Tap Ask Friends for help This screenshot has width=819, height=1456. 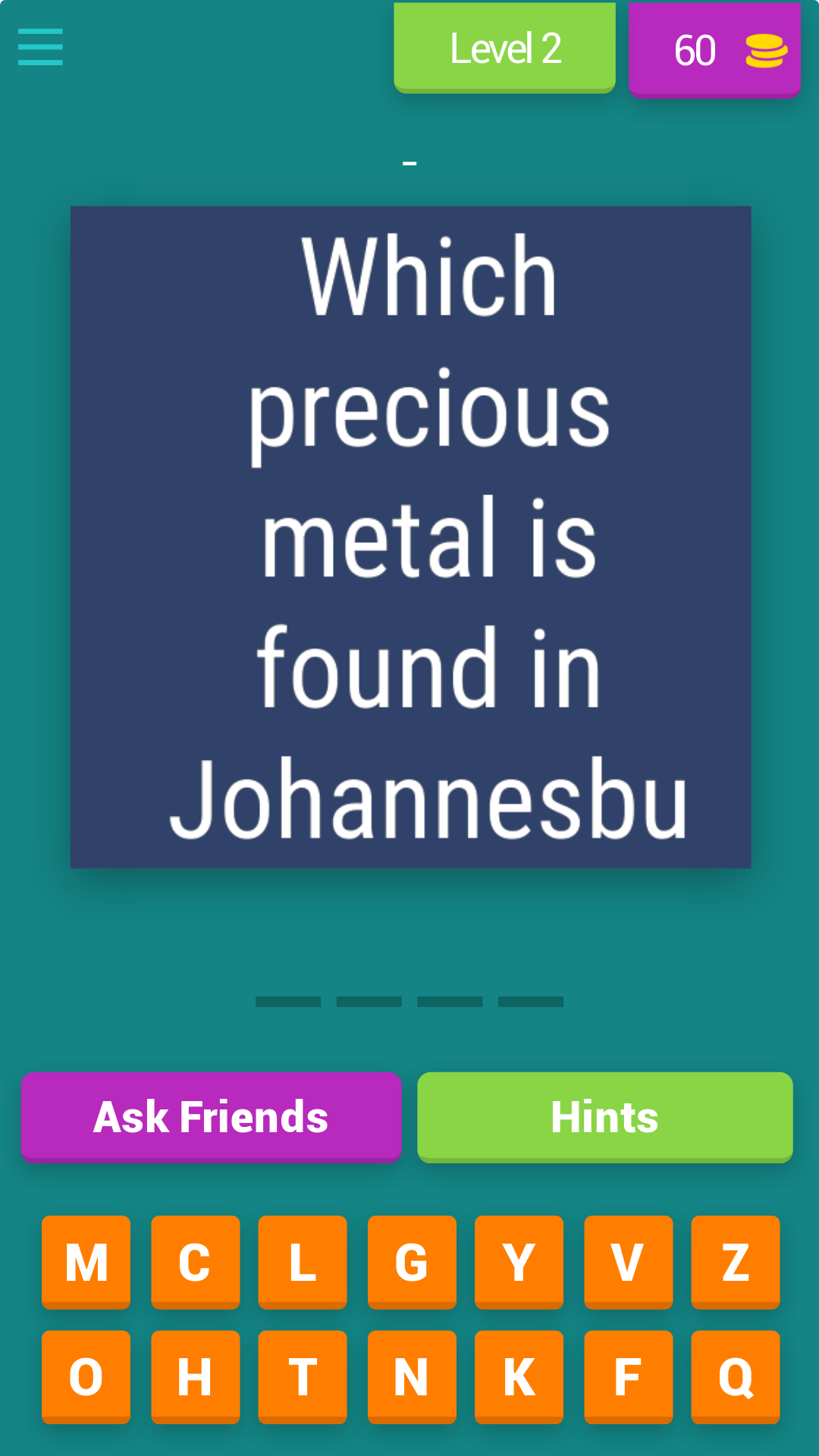point(211,1117)
